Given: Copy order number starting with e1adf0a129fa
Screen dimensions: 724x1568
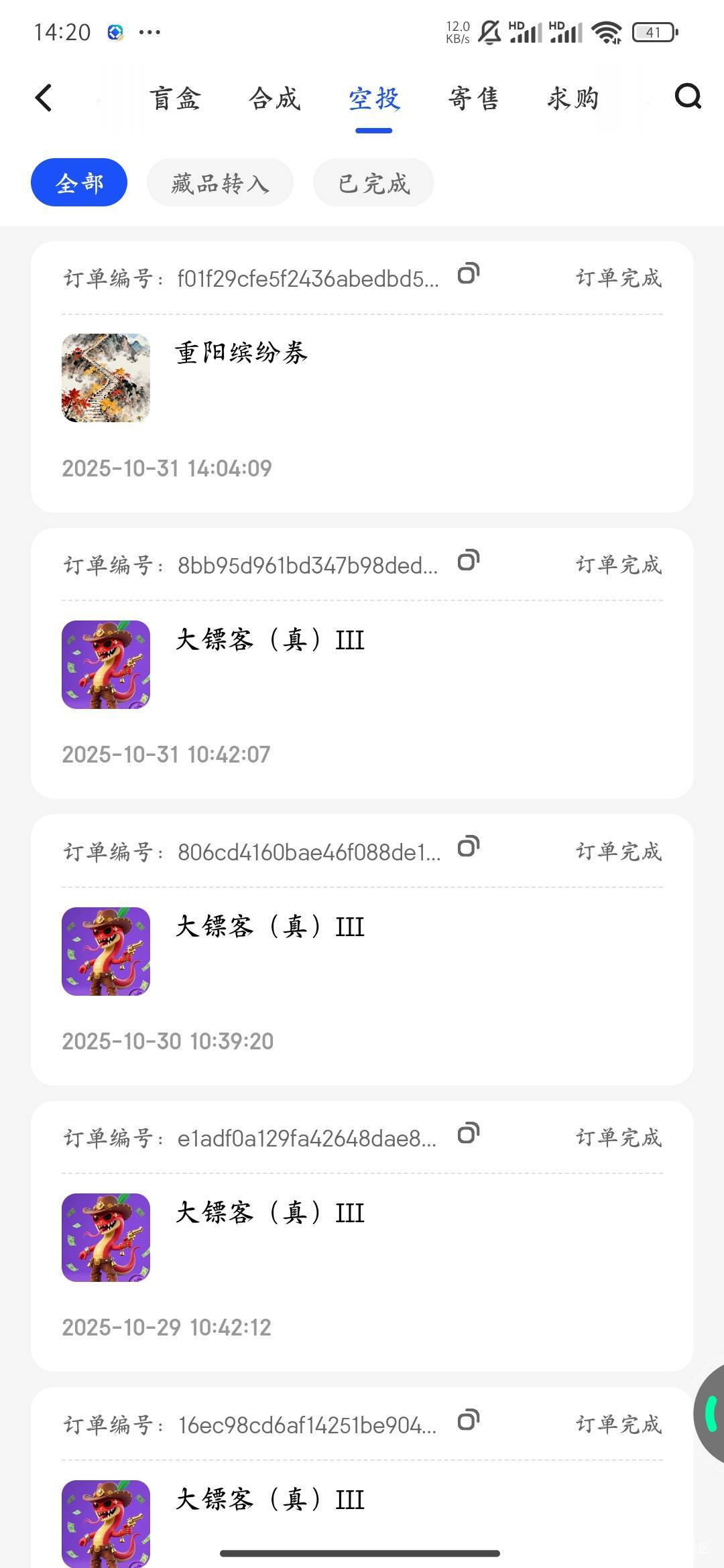Looking at the screenshot, I should [468, 1134].
